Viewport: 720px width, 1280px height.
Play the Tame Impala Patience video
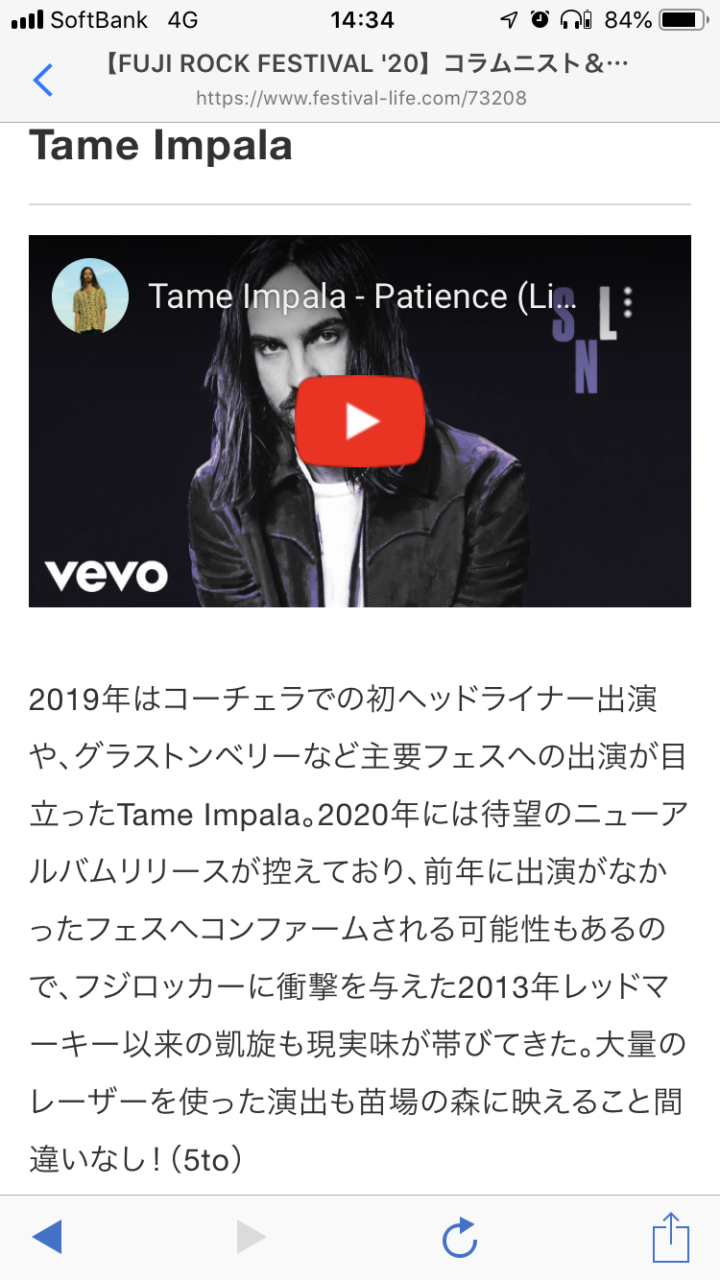click(360, 421)
